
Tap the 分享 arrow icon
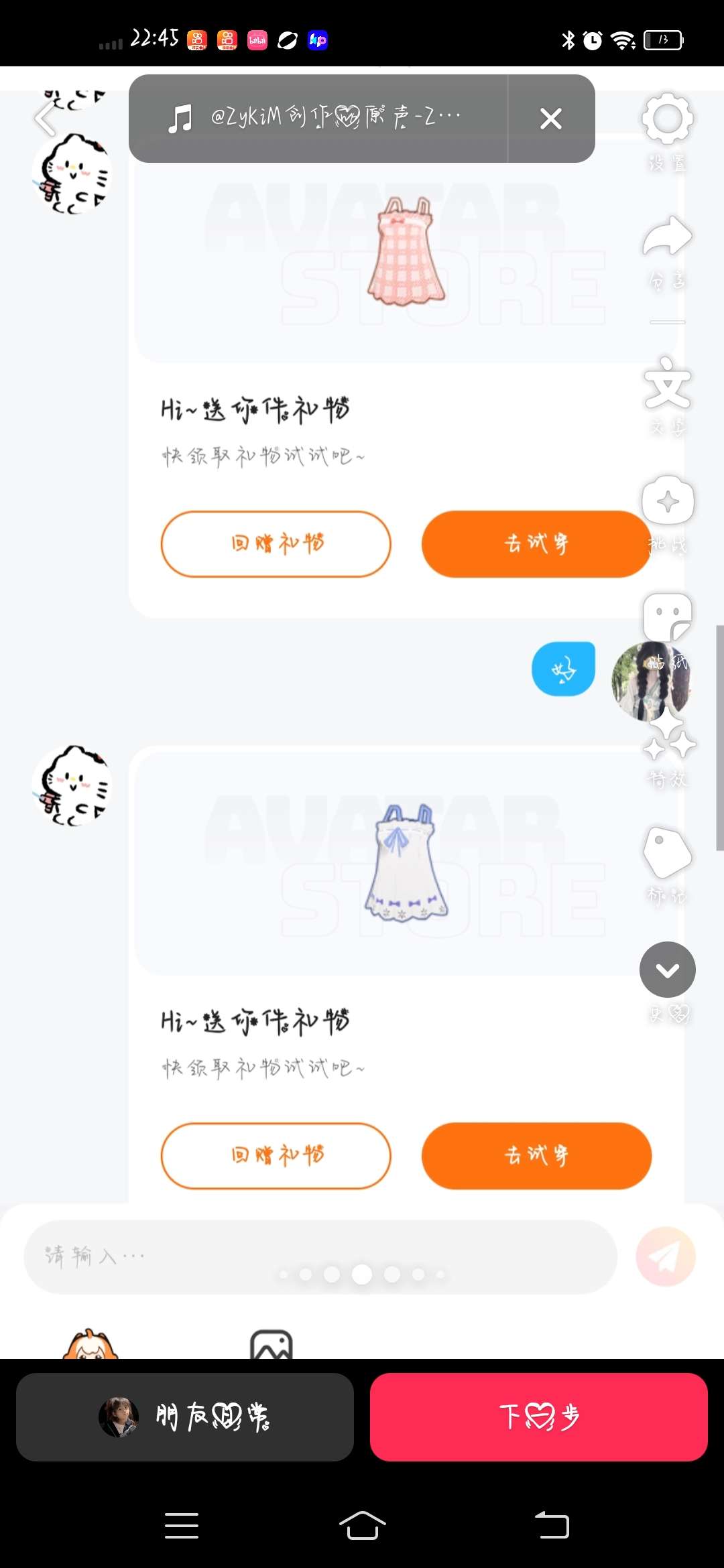[x=668, y=251]
